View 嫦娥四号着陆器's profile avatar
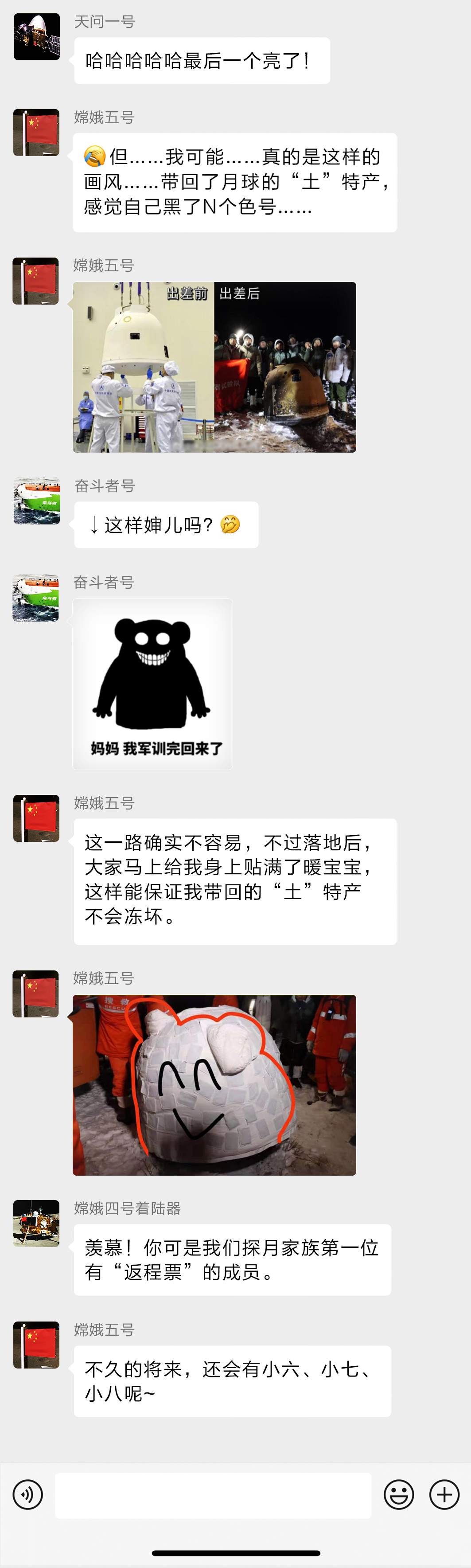This screenshot has width=471, height=1568. (x=36, y=1223)
